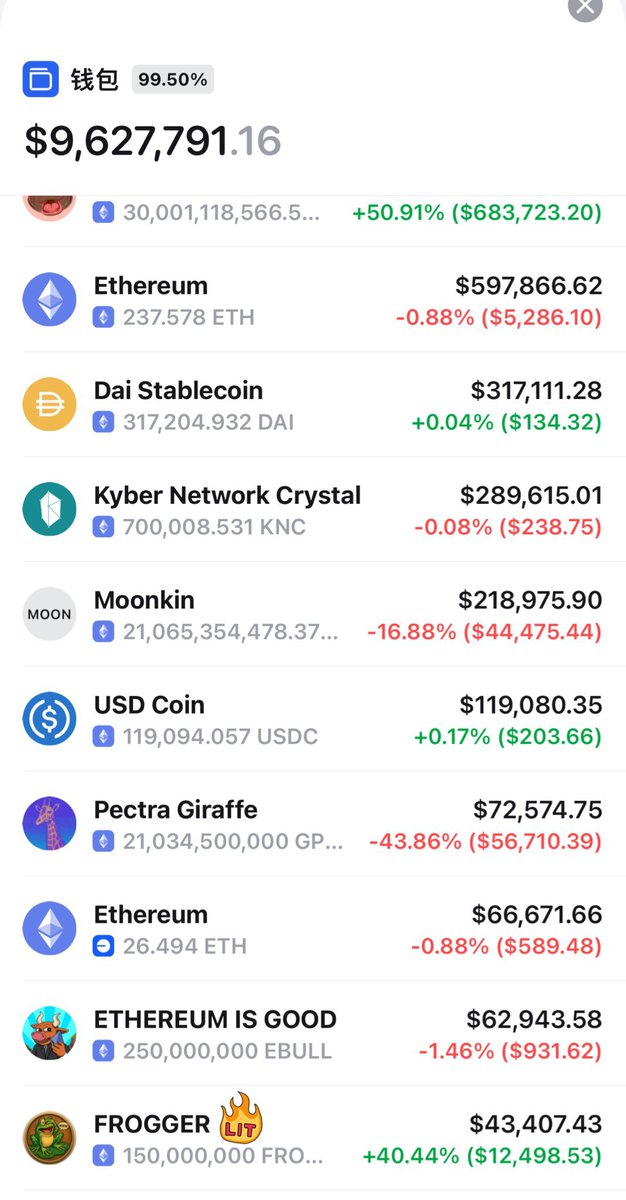Open the FROGGER token row

click(313, 1139)
